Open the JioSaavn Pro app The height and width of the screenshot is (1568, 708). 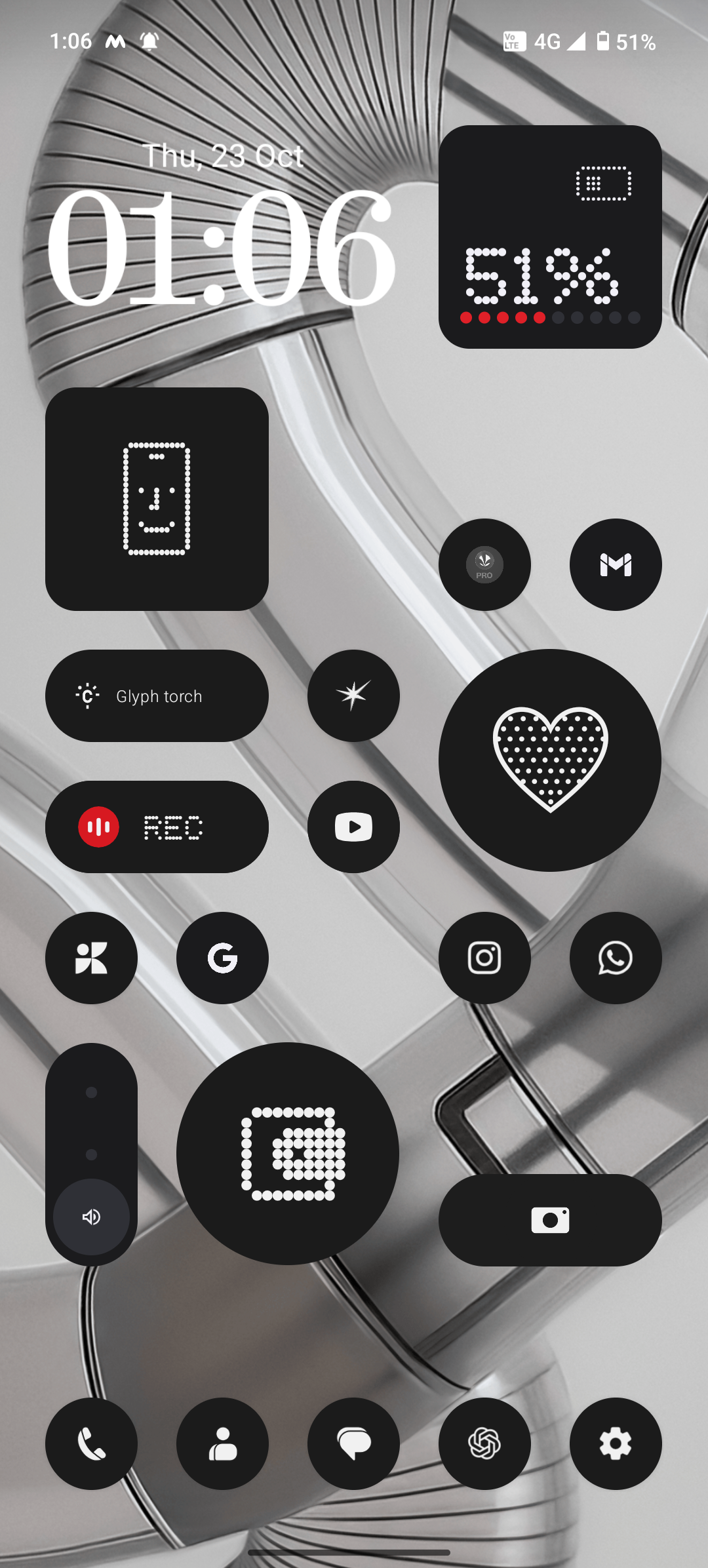(484, 564)
